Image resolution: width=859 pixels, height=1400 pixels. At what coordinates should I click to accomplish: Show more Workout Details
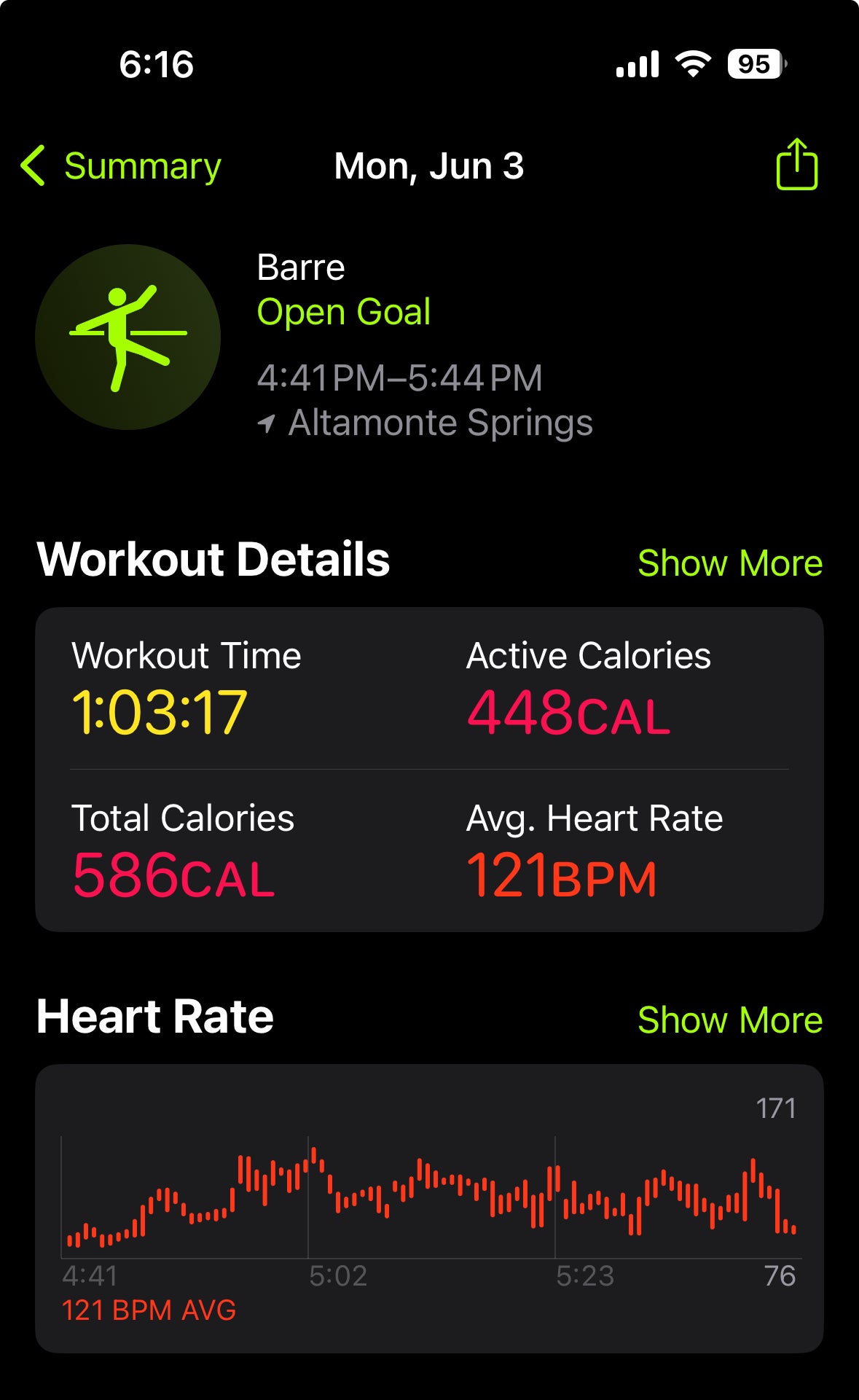tap(729, 563)
